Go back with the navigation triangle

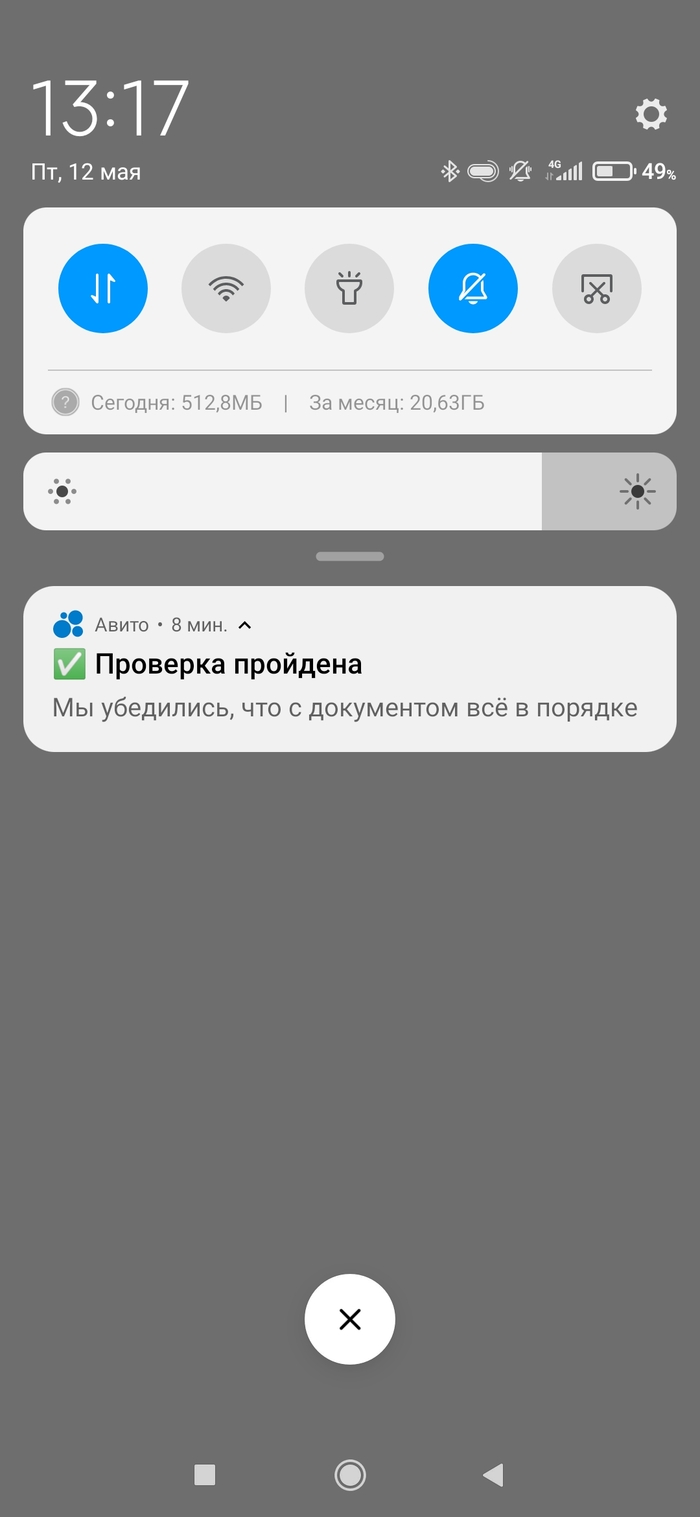[x=492, y=1474]
